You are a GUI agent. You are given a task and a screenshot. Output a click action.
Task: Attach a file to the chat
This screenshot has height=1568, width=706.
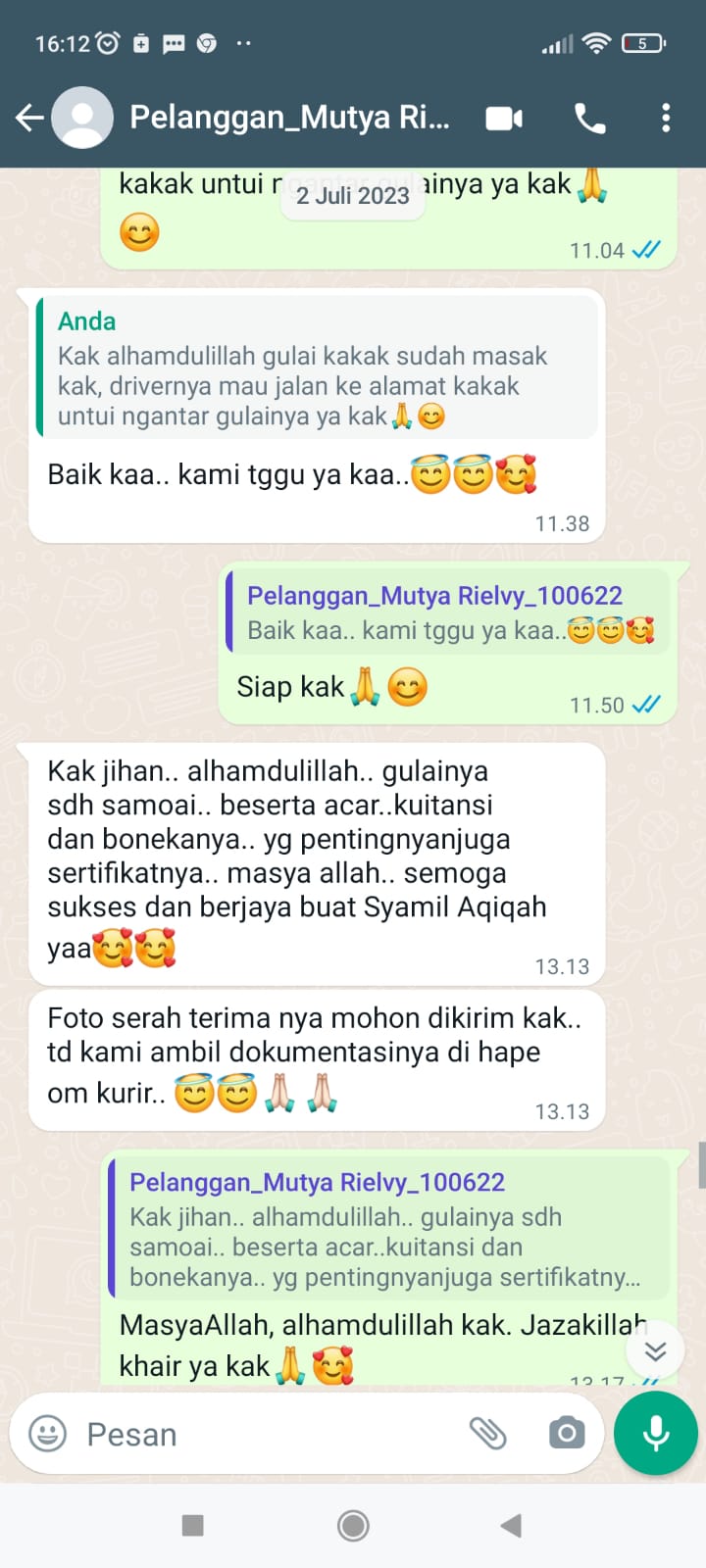[x=487, y=1434]
